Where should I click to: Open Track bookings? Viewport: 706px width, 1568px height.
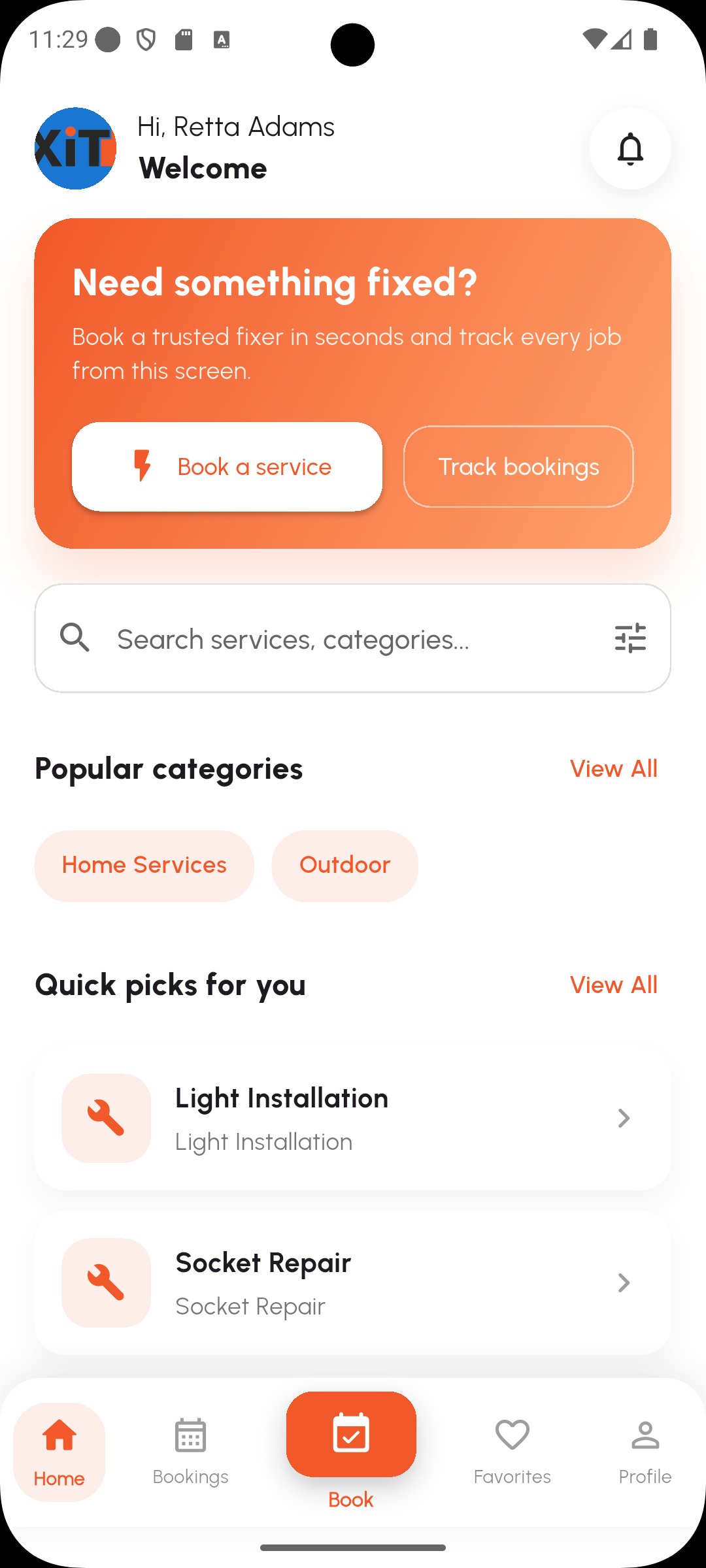518,466
